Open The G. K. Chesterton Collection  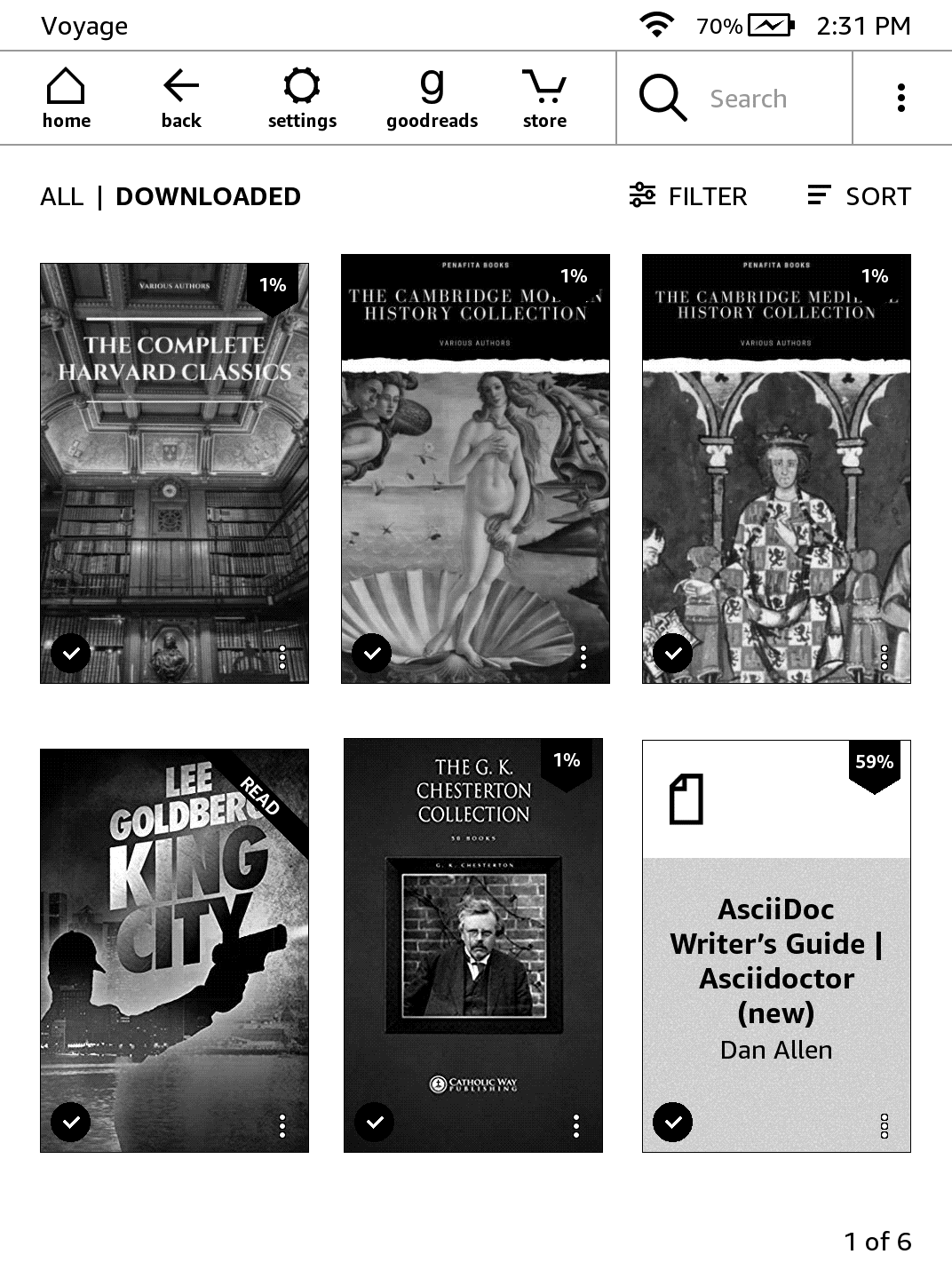(x=473, y=945)
